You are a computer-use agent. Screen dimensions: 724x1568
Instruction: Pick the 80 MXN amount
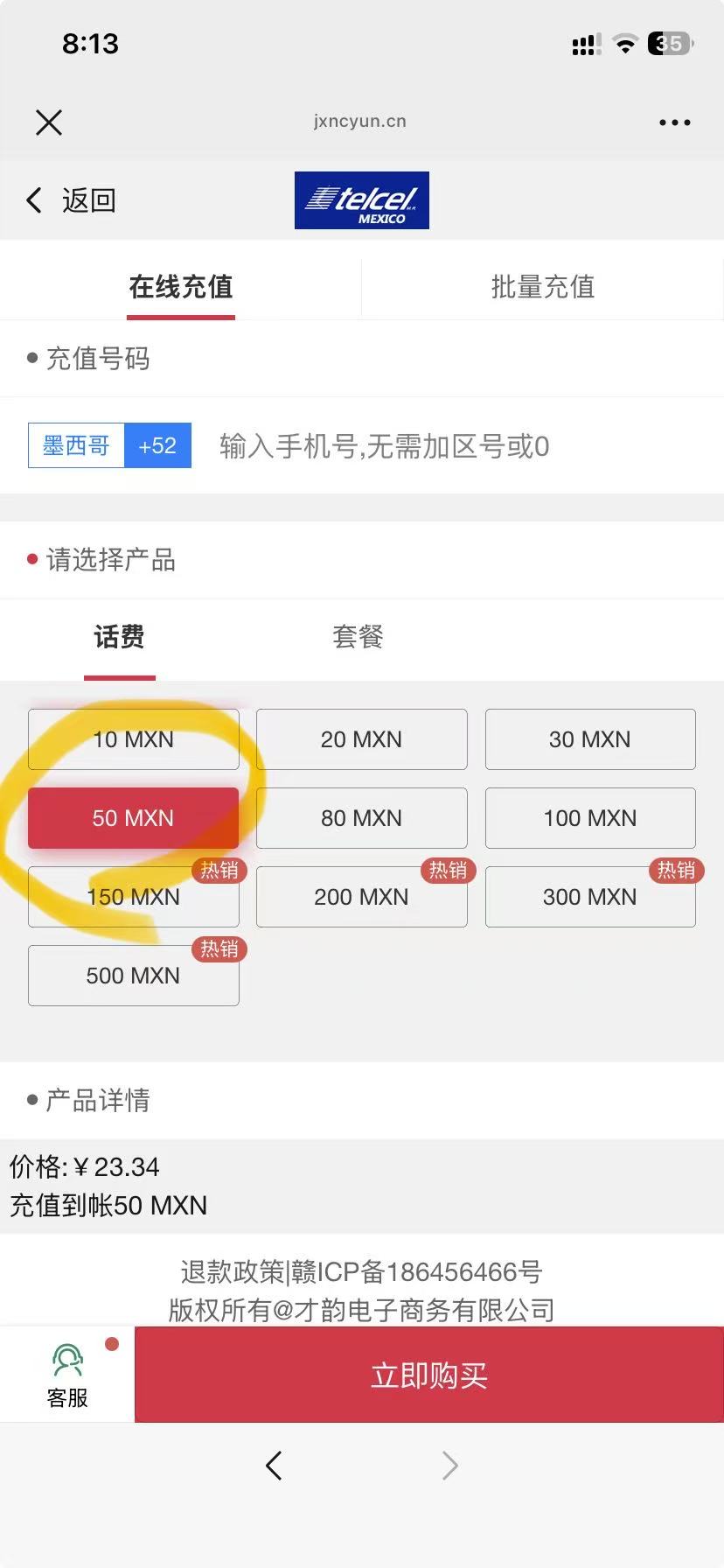pos(361,818)
